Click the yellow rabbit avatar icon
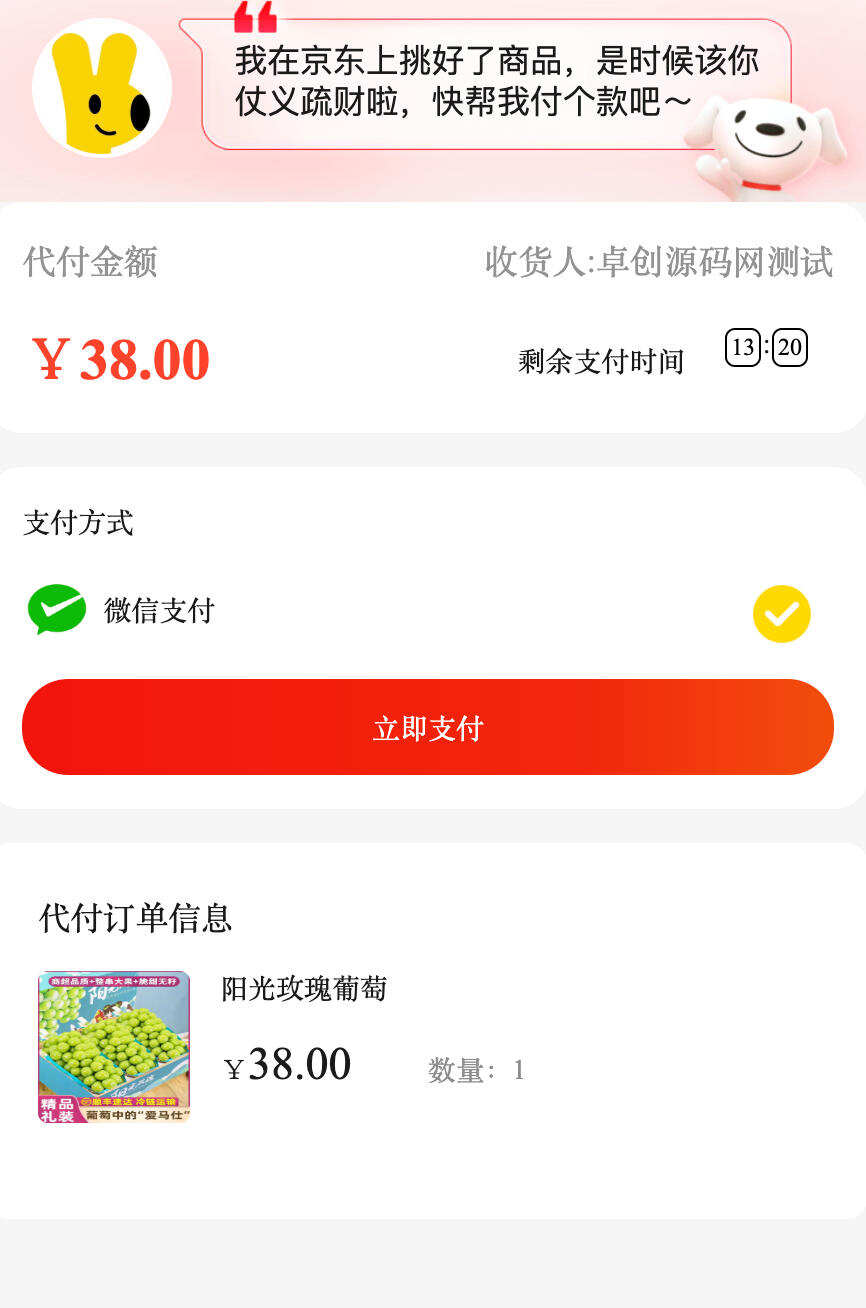Viewport: 866px width, 1308px height. click(103, 88)
